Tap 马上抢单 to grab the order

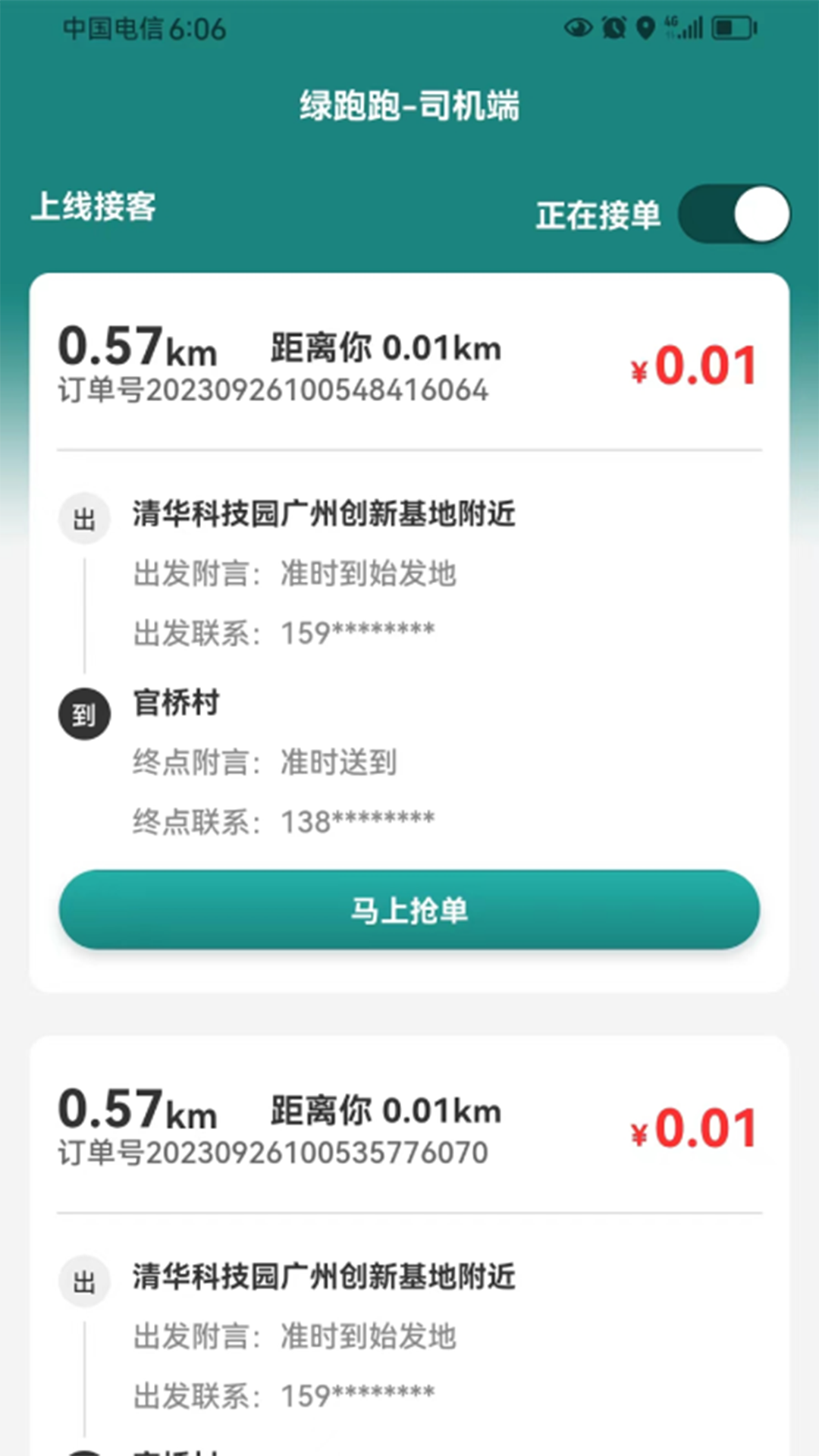409,909
